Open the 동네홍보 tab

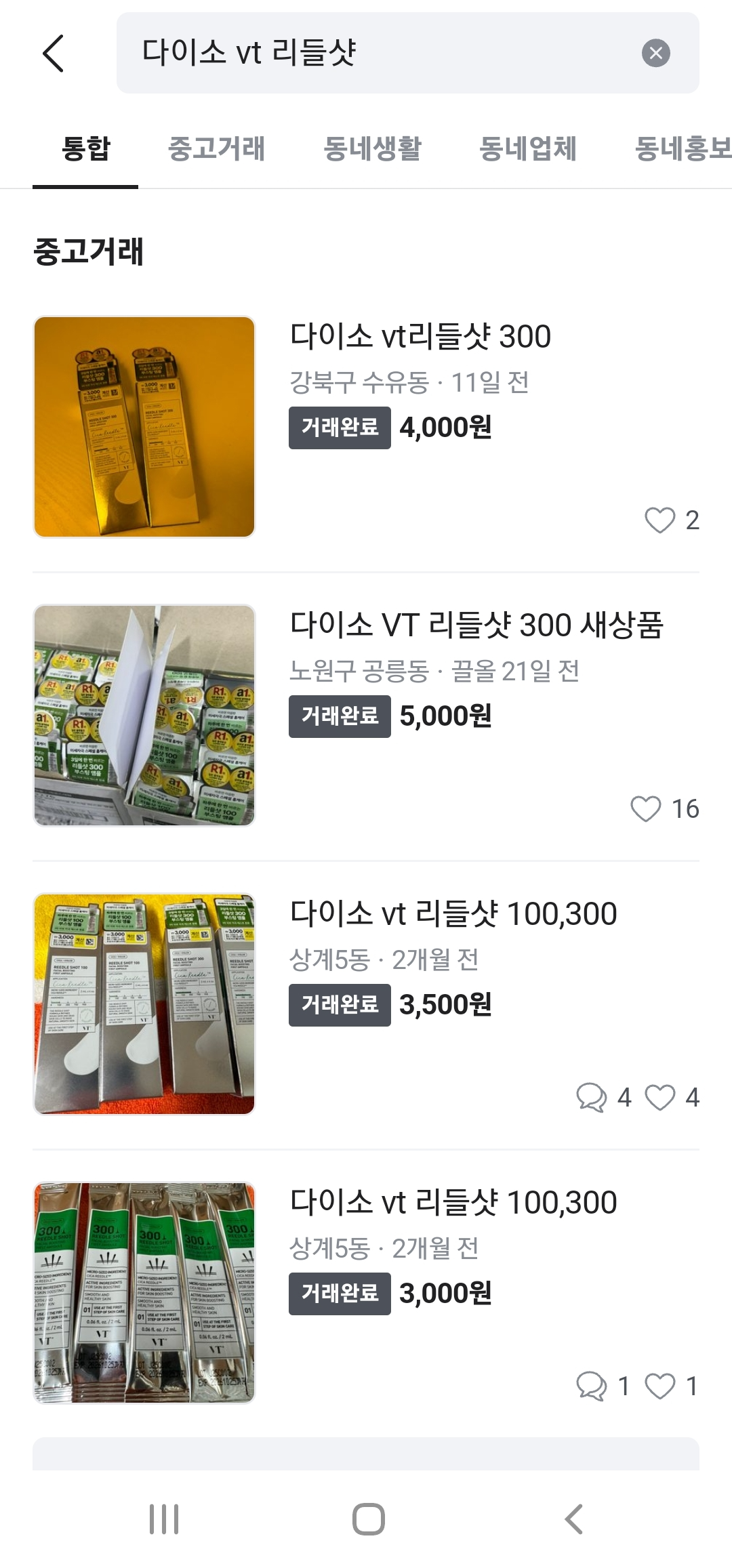(683, 149)
